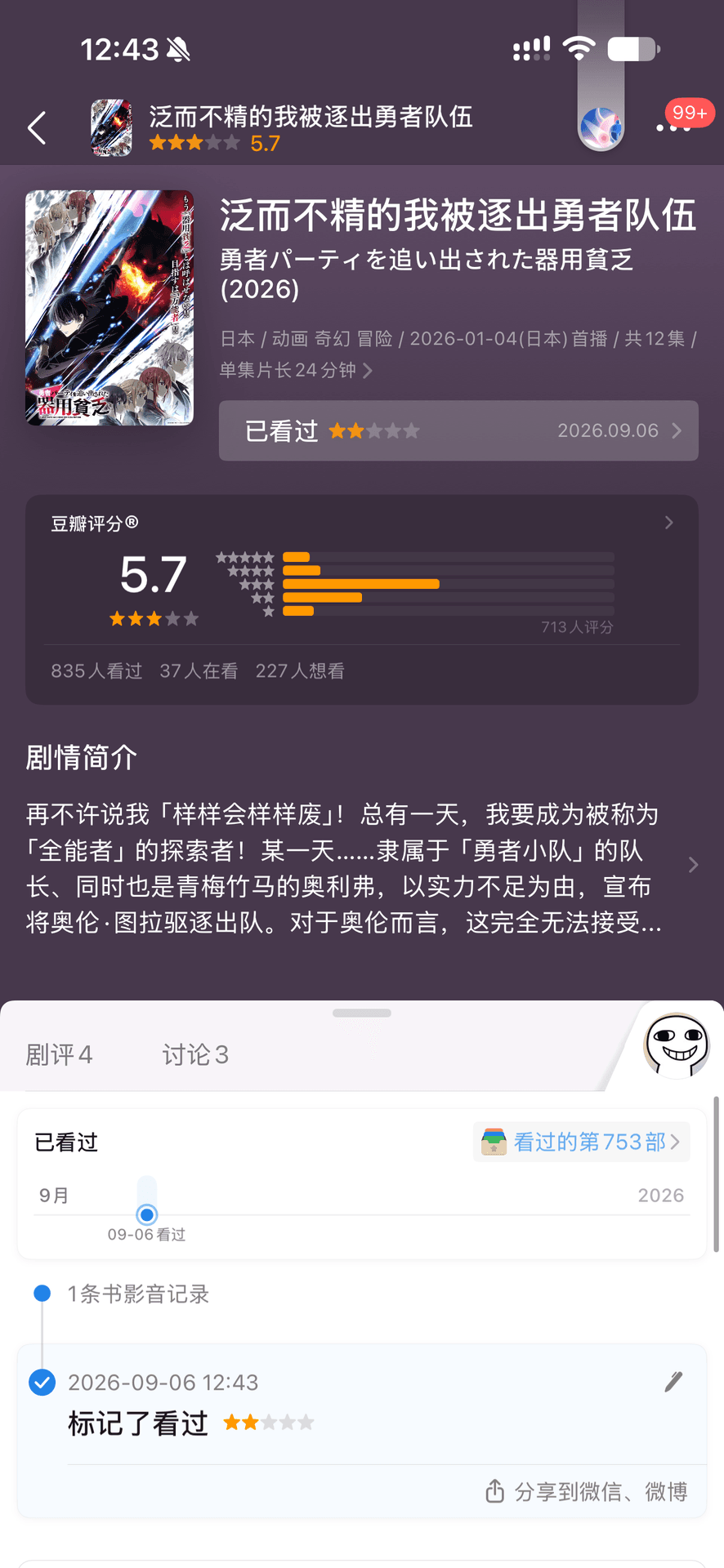Open 看过的第753部 watched list link
724x1568 pixels.
click(582, 1142)
